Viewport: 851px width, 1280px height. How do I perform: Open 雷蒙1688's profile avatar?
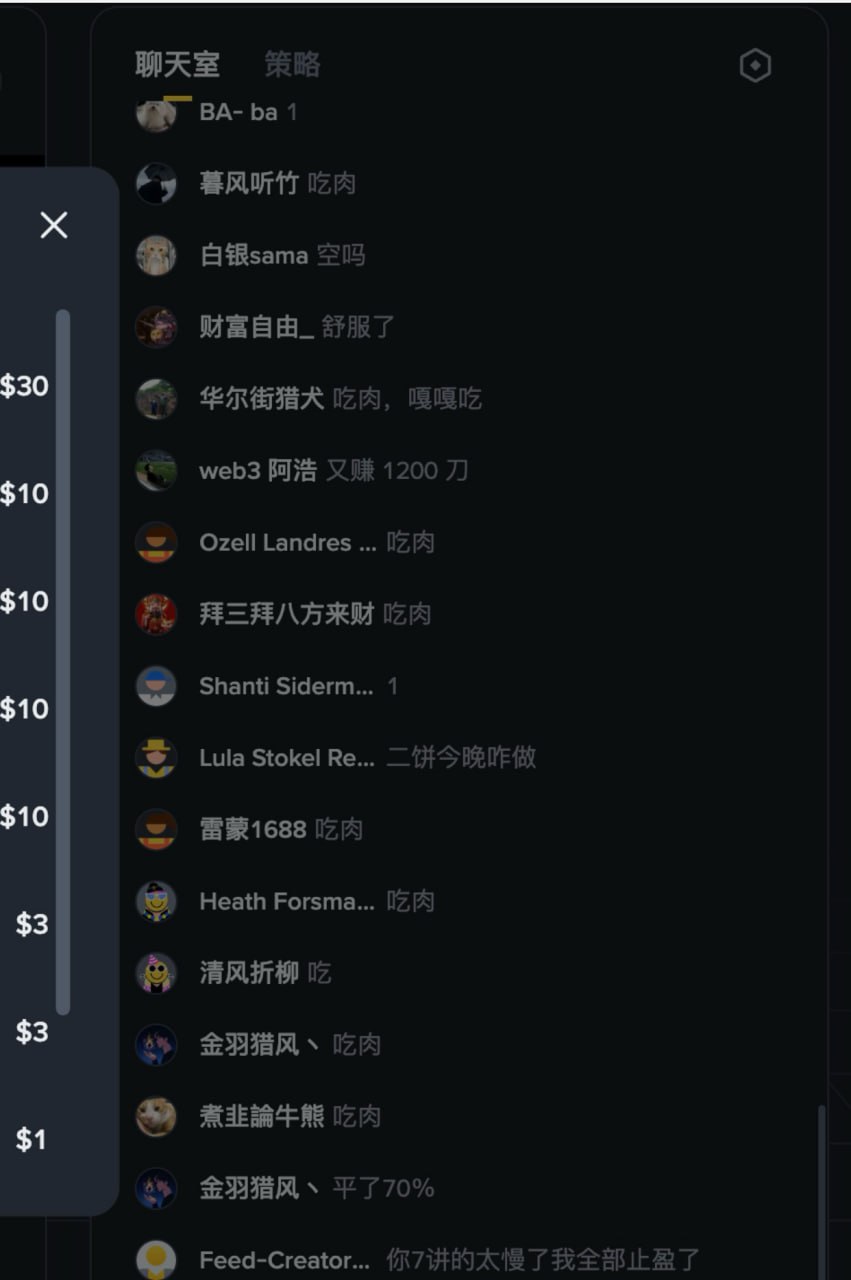click(156, 830)
